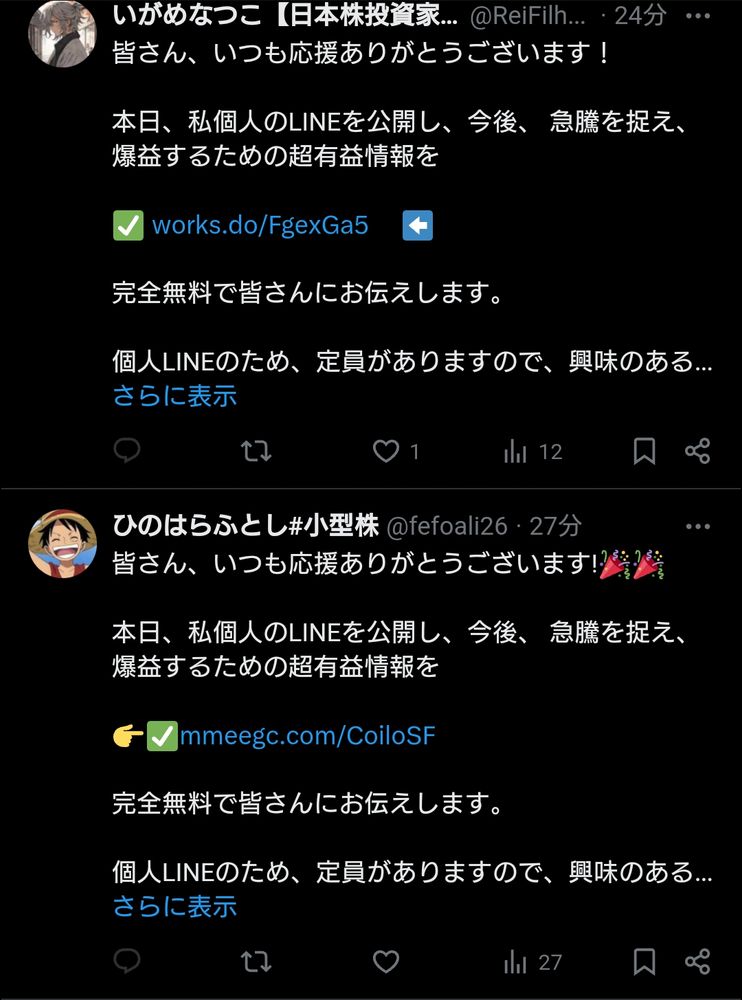
Task: Like いがめなつこ's post
Action: (386, 452)
